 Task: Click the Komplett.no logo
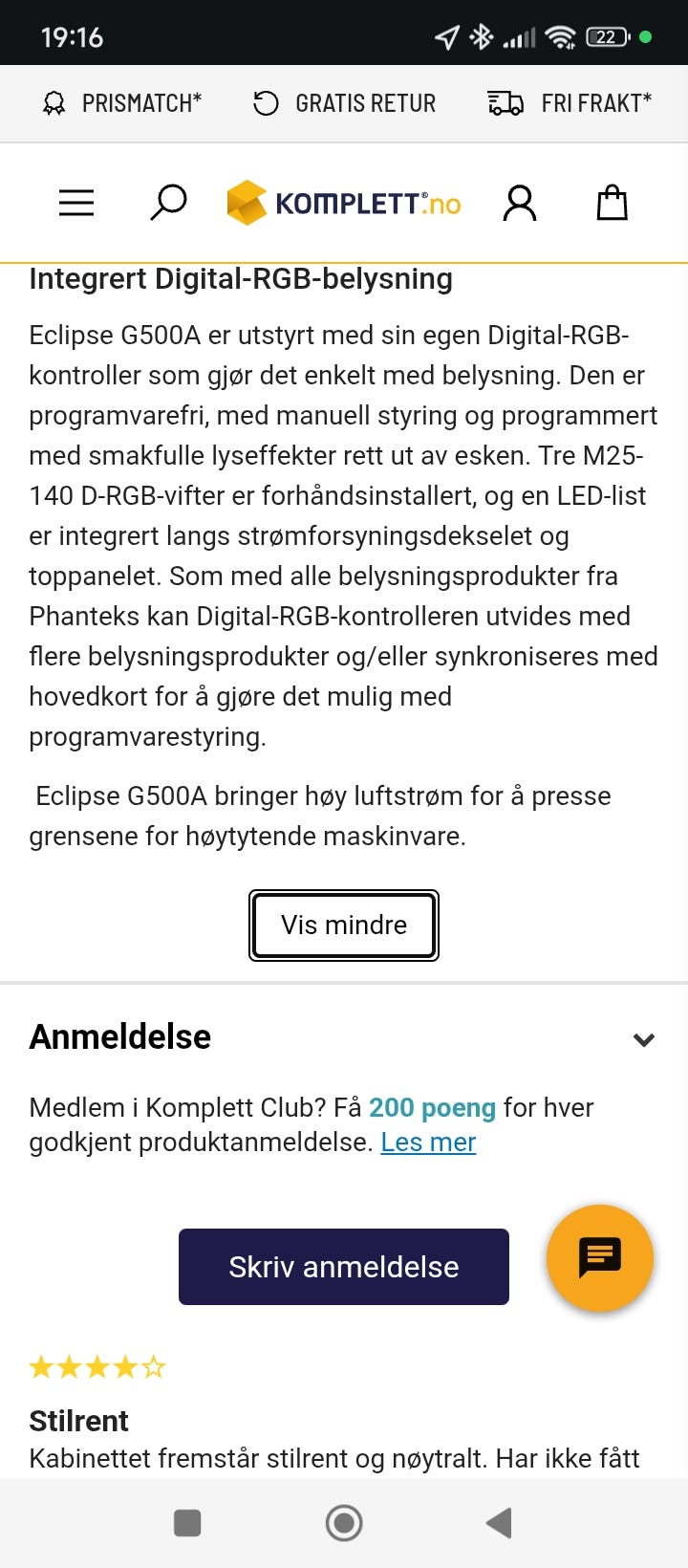(x=344, y=202)
